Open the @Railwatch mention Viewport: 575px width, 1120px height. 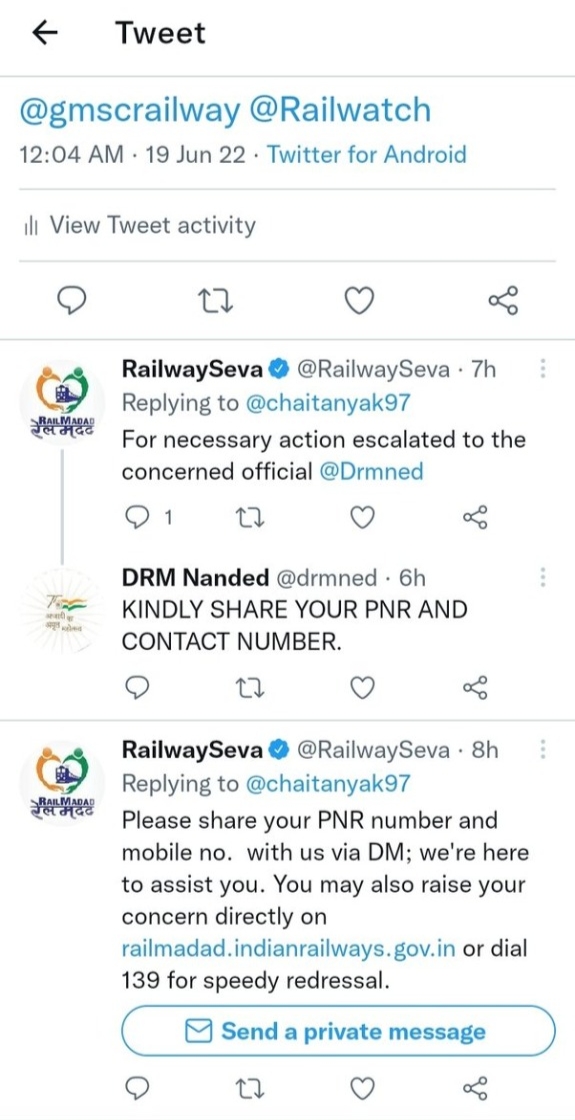click(x=340, y=111)
